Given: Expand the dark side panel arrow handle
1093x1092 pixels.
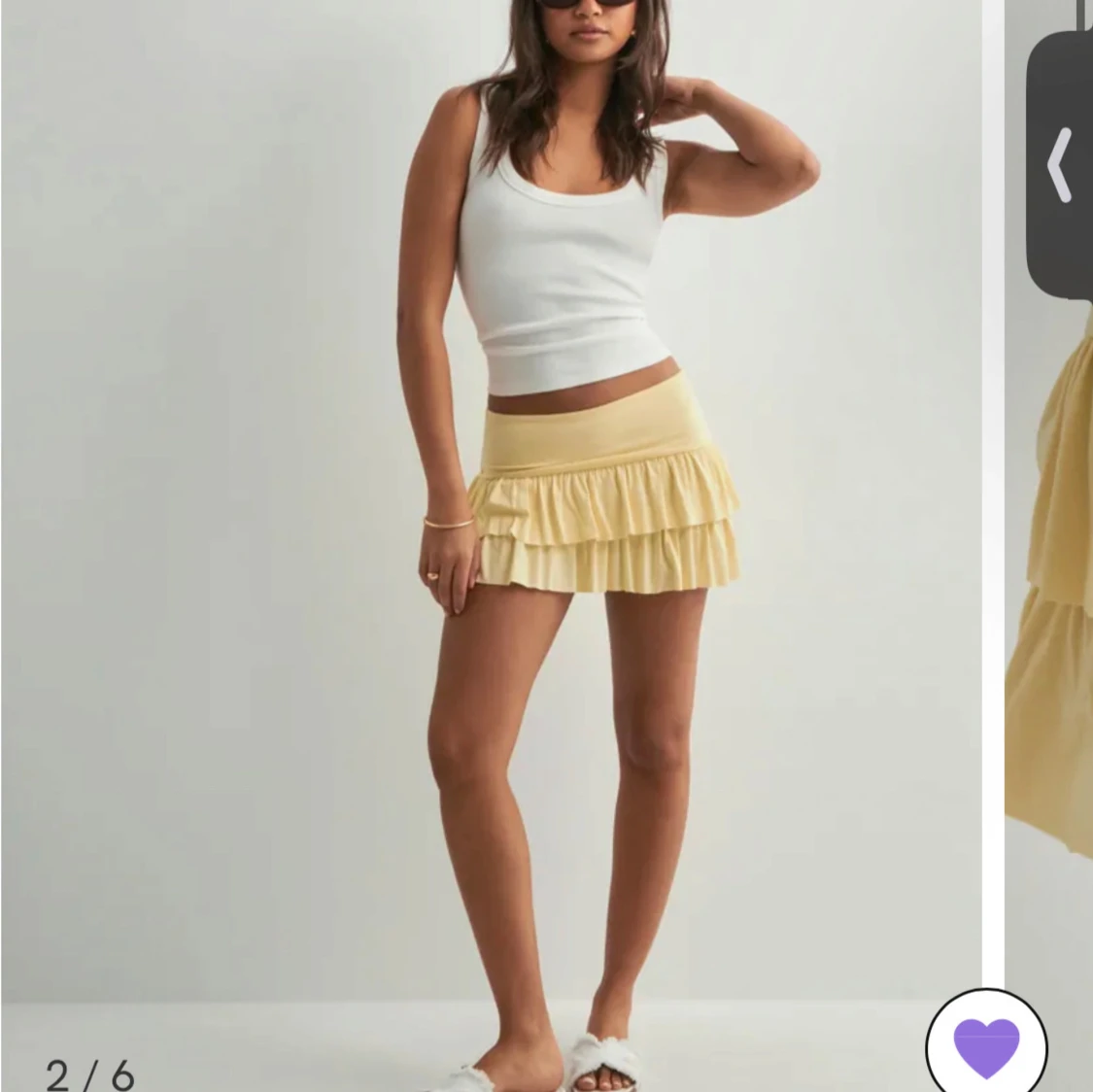Looking at the screenshot, I should coord(1060,164).
